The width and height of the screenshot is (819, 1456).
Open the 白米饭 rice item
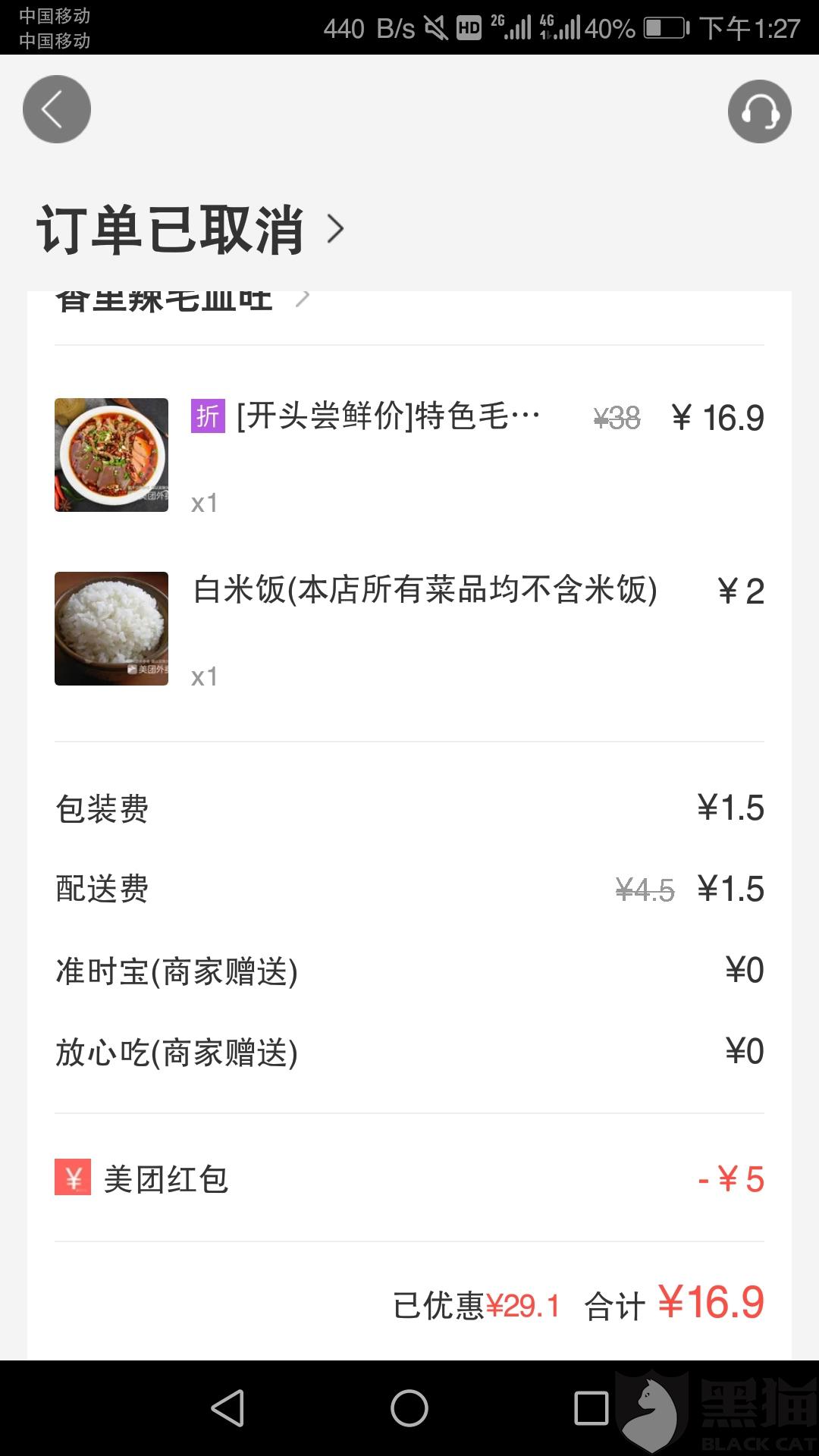(x=425, y=591)
